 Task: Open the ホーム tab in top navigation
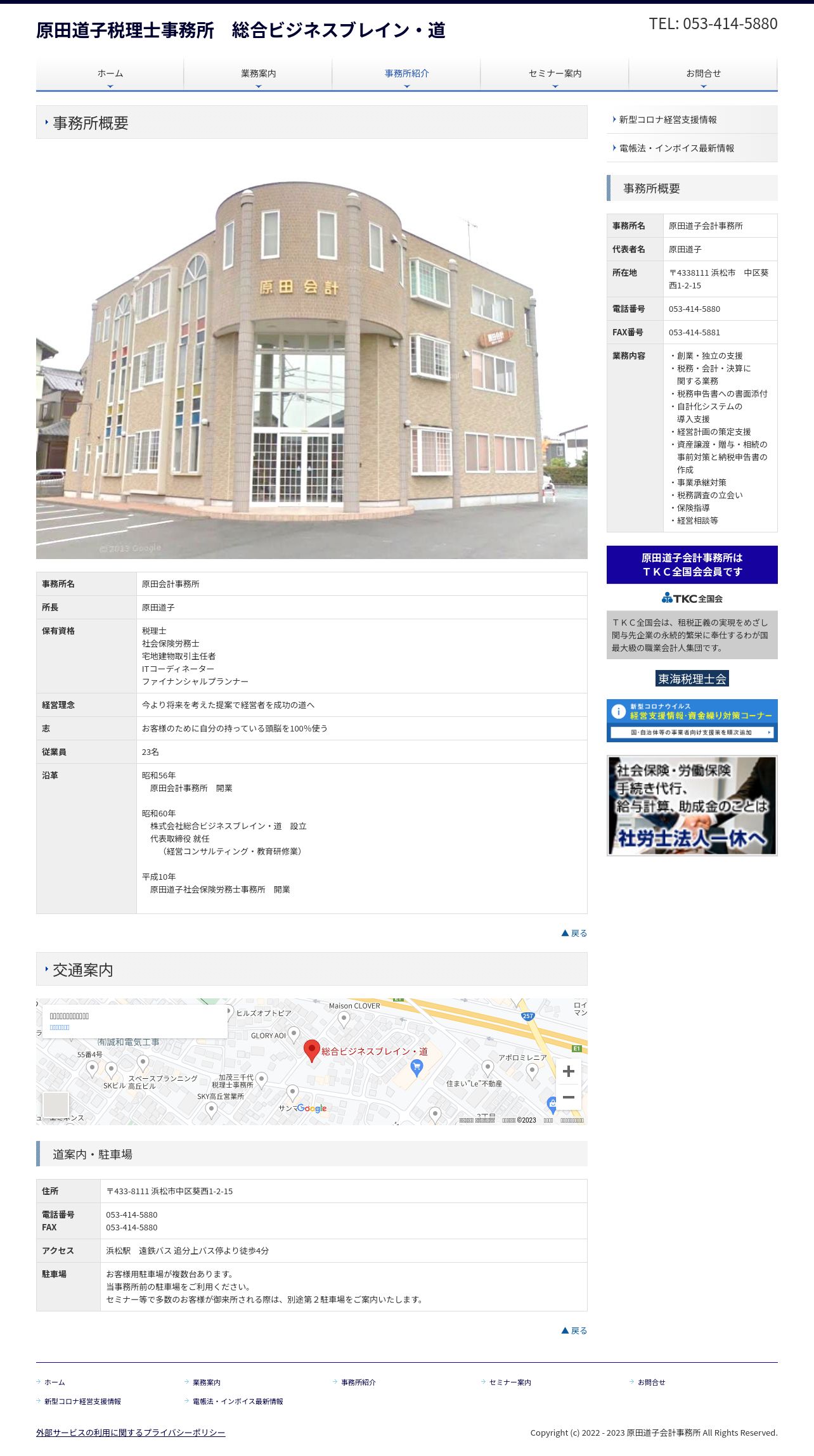(x=110, y=74)
